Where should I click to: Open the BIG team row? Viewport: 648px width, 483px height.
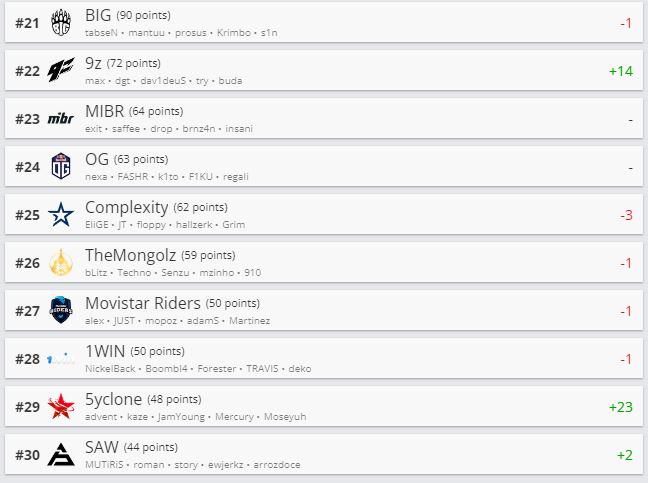(x=324, y=22)
